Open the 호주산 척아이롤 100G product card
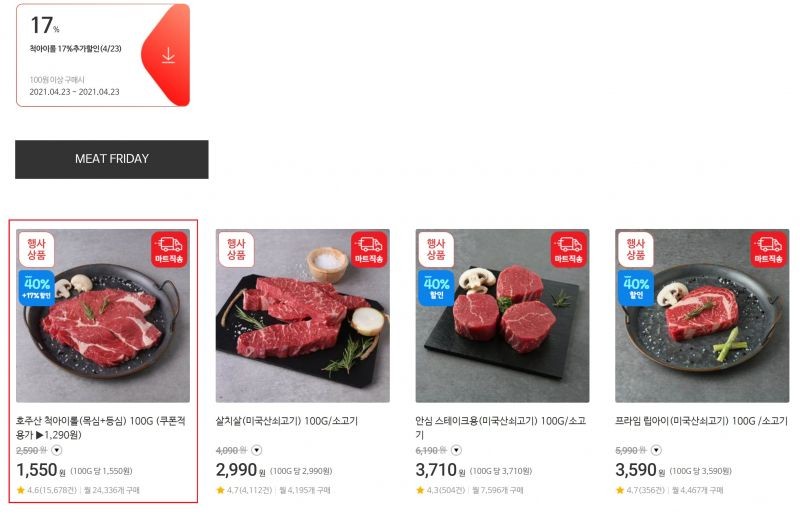The image size is (800, 518). point(103,316)
